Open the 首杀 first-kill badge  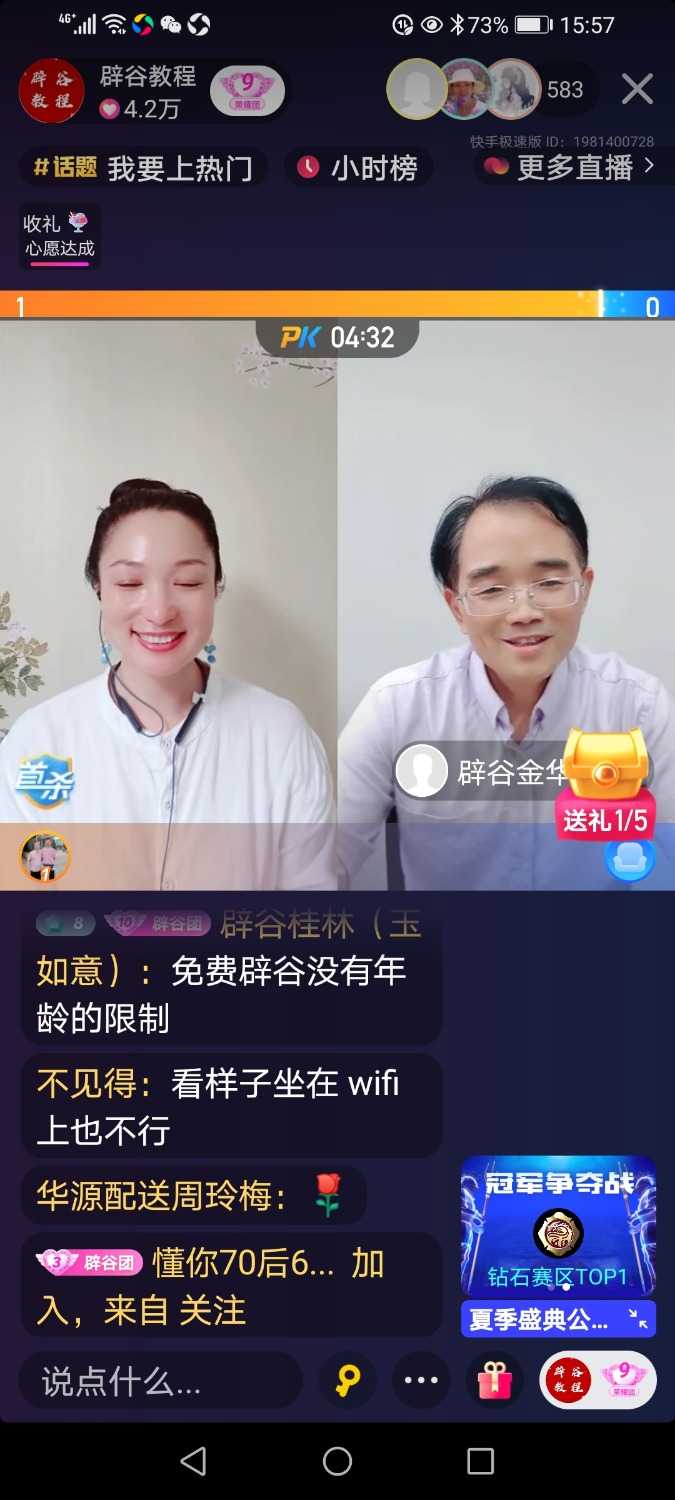tap(43, 780)
